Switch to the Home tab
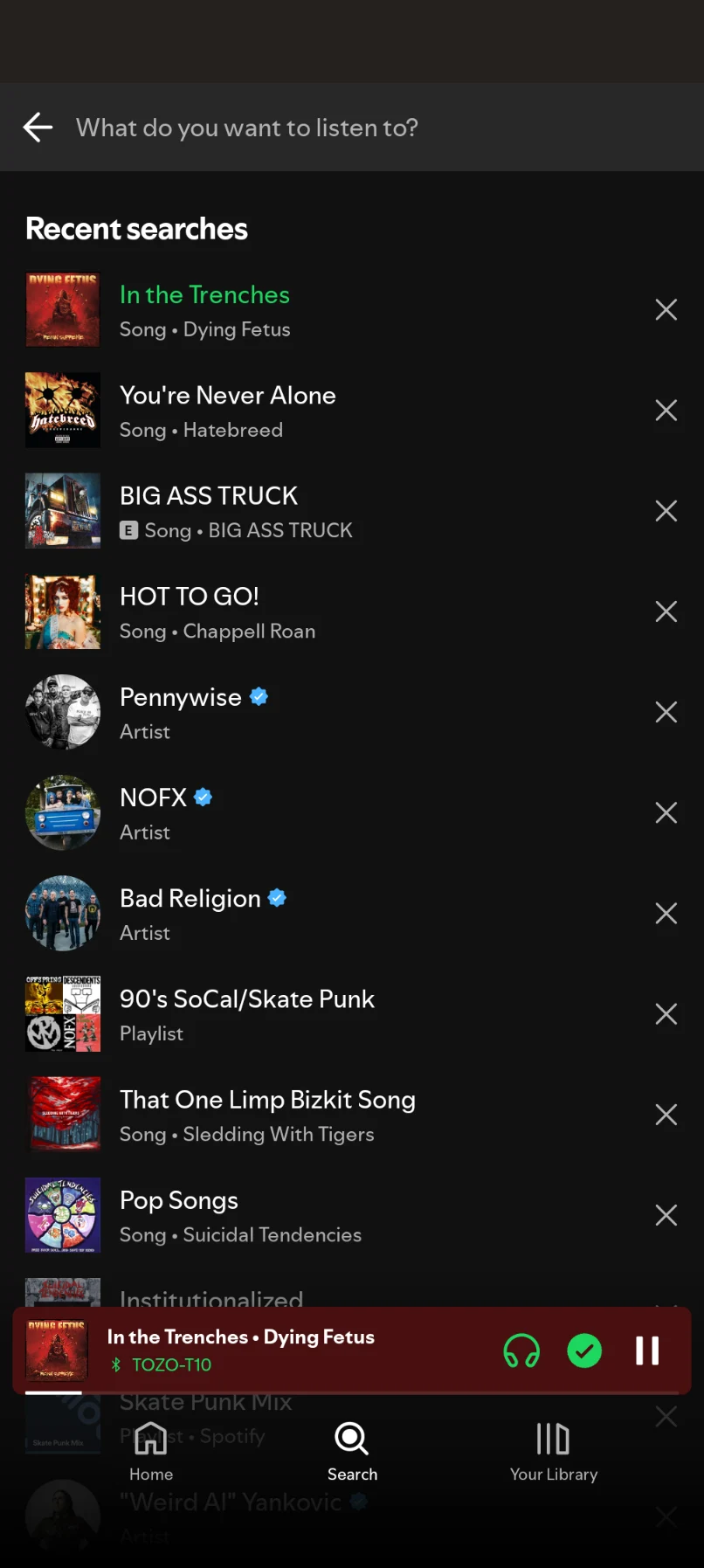This screenshot has width=704, height=1568. pyautogui.click(x=150, y=1450)
